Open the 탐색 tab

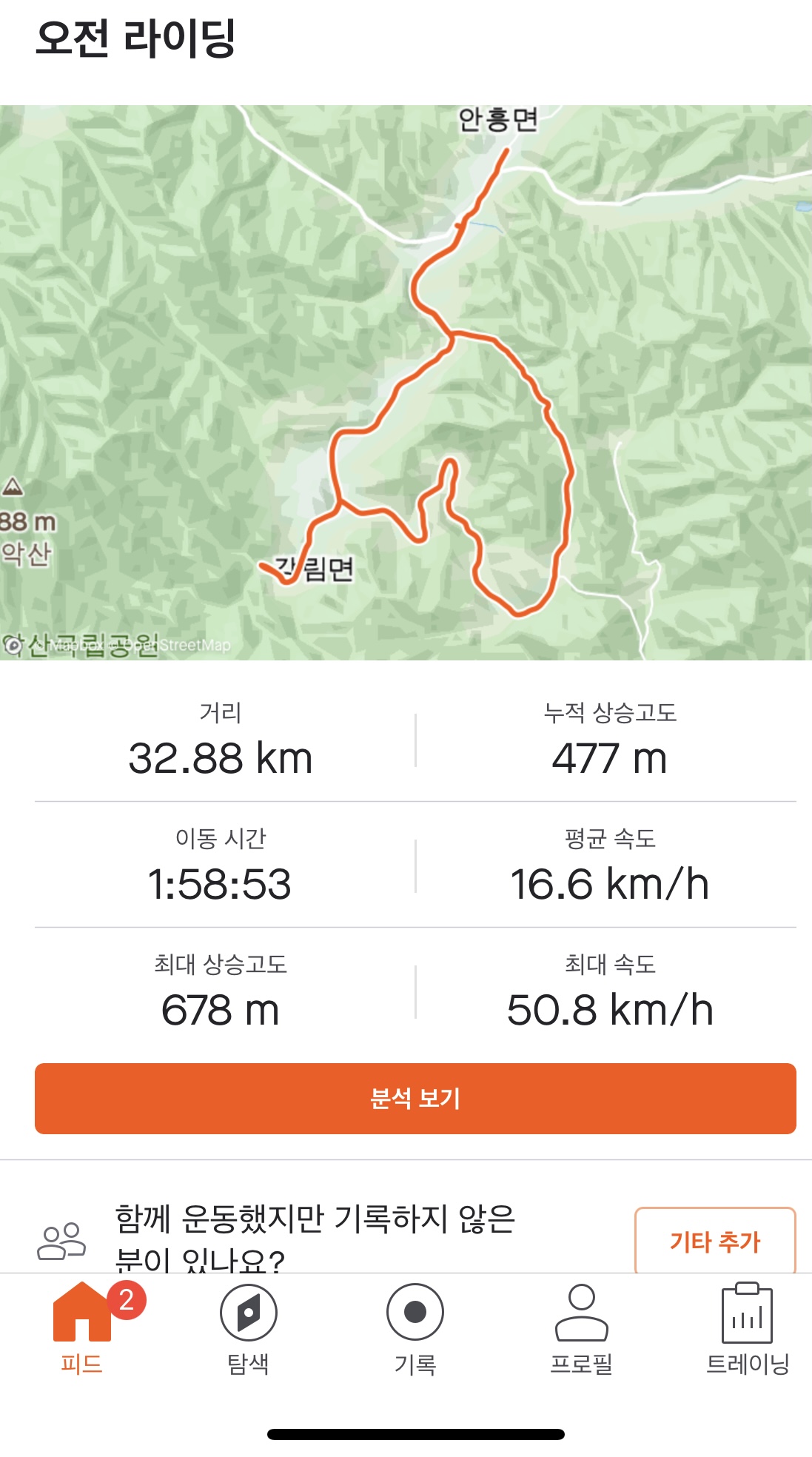tap(248, 1328)
